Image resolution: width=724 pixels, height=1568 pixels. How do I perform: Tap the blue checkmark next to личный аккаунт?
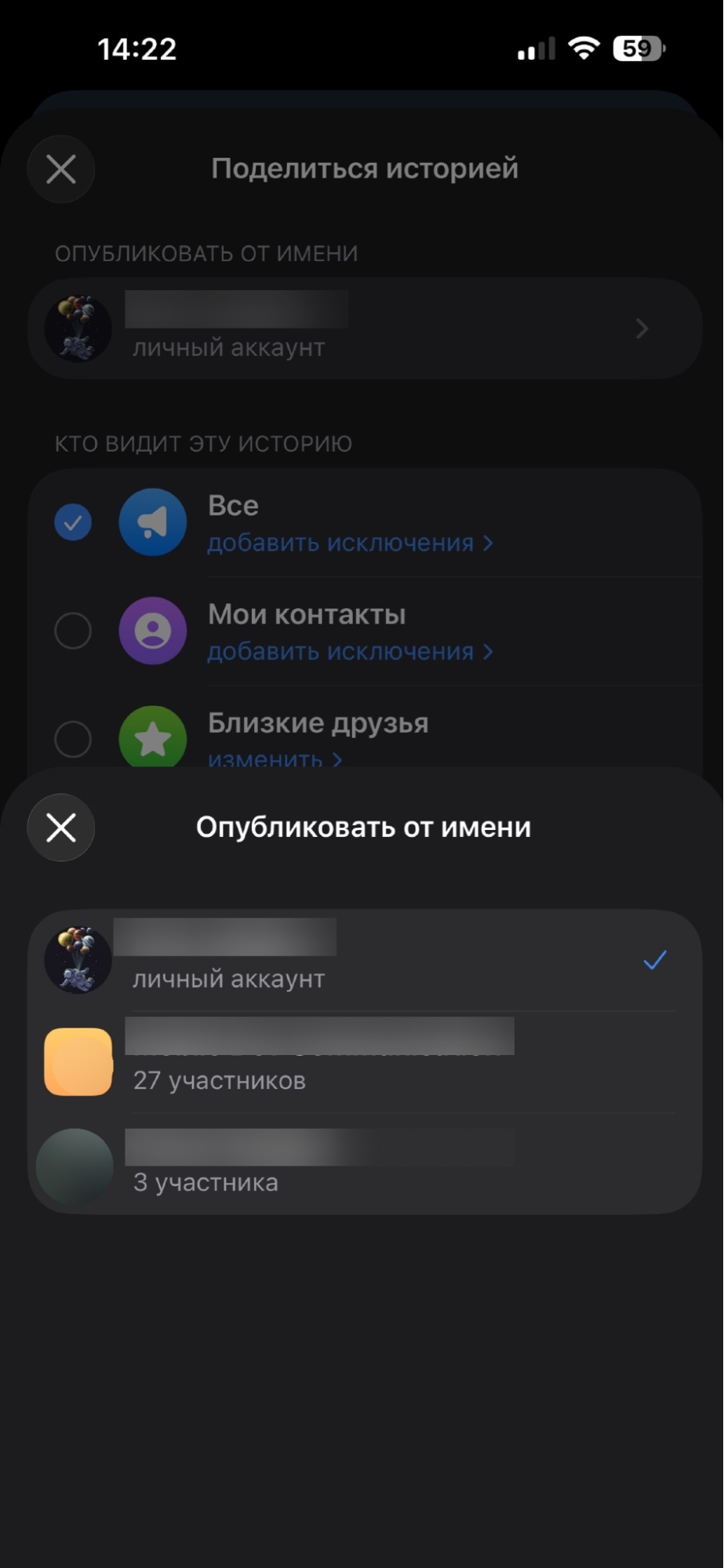(x=654, y=959)
